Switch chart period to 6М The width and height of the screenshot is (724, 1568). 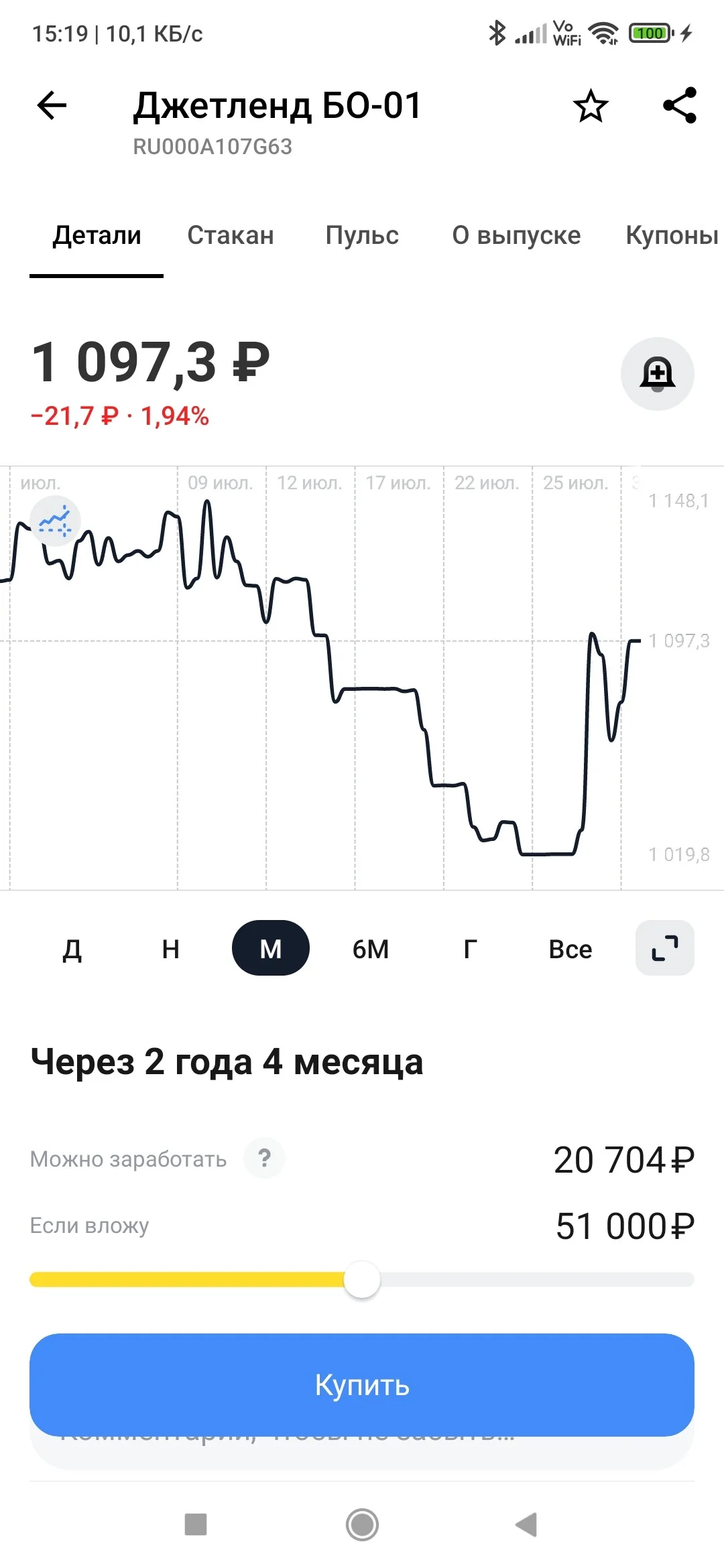point(371,949)
